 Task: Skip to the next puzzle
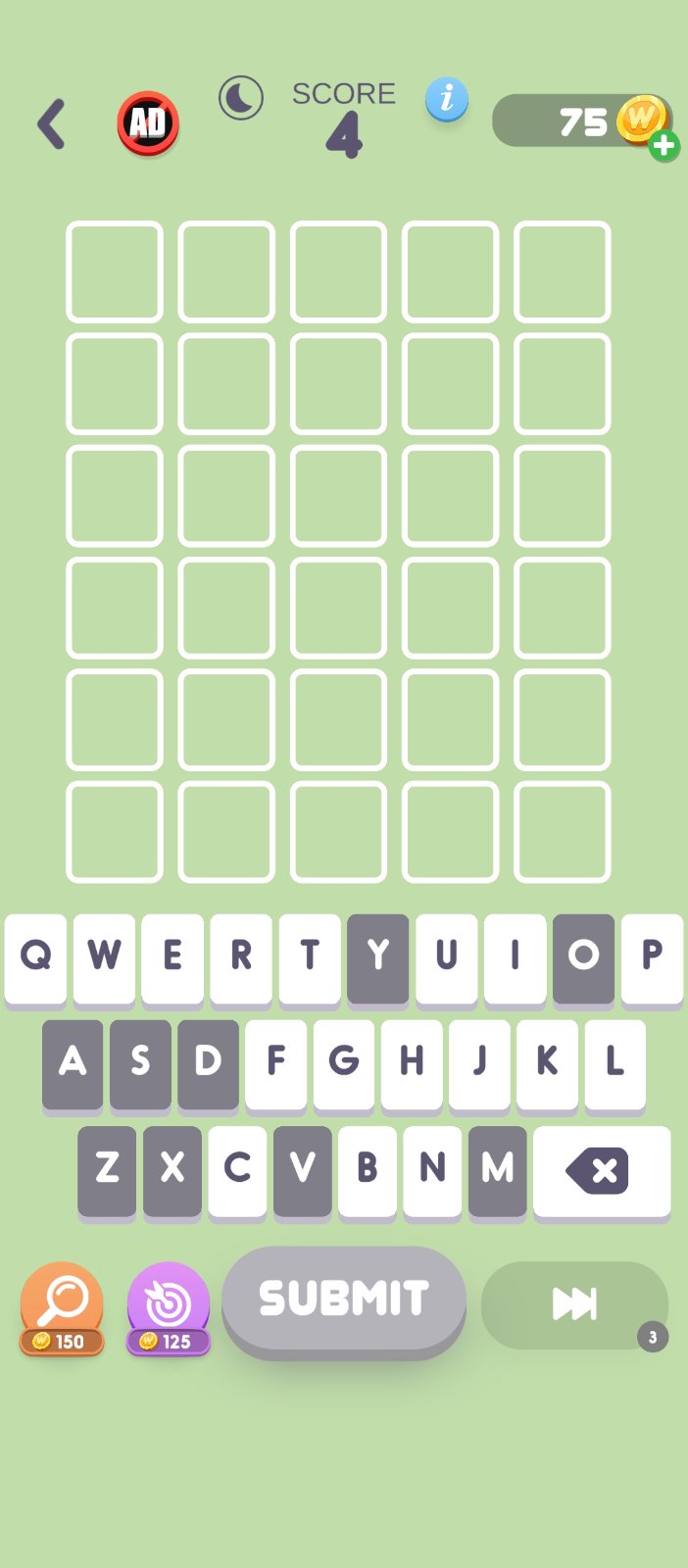(574, 1304)
